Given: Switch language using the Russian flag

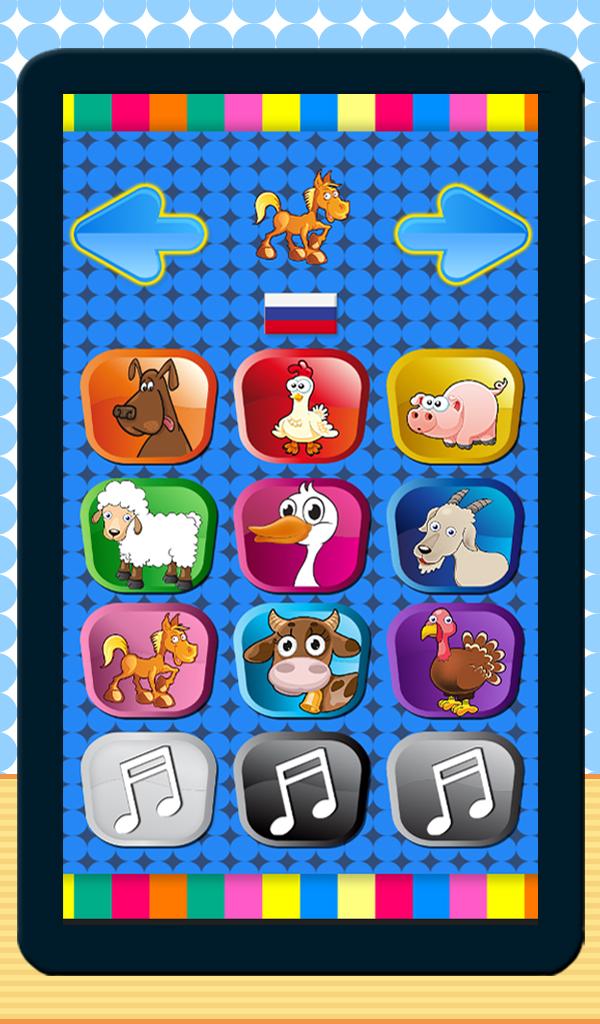Looking at the screenshot, I should pyautogui.click(x=300, y=313).
